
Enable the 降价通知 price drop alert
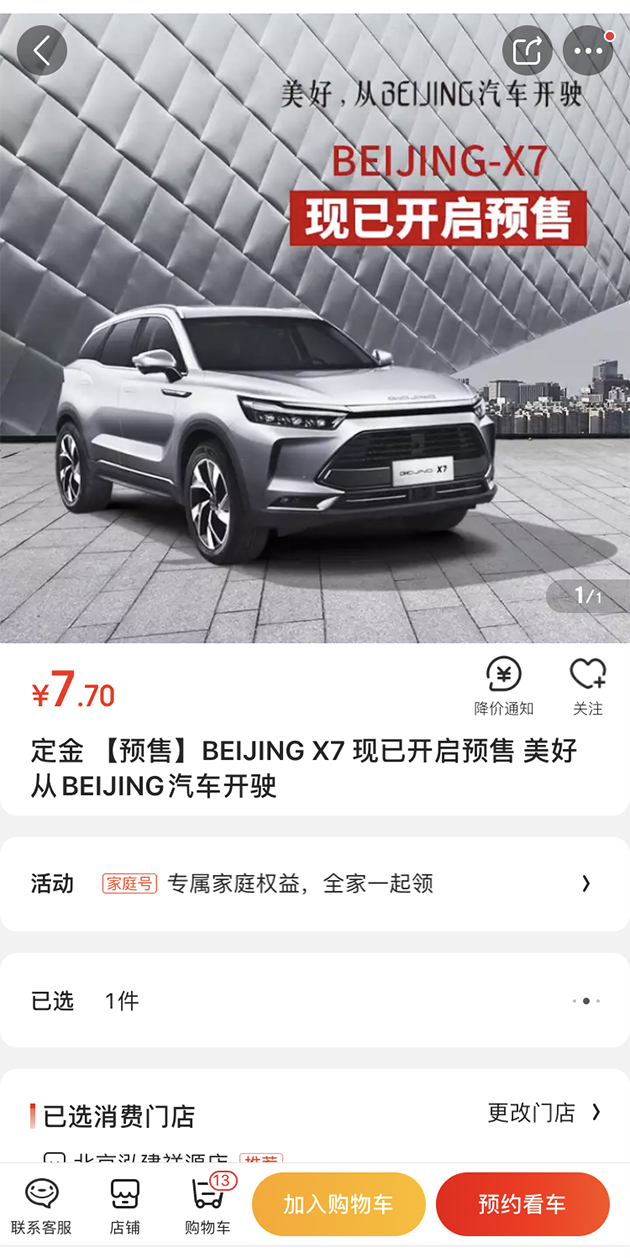click(503, 687)
